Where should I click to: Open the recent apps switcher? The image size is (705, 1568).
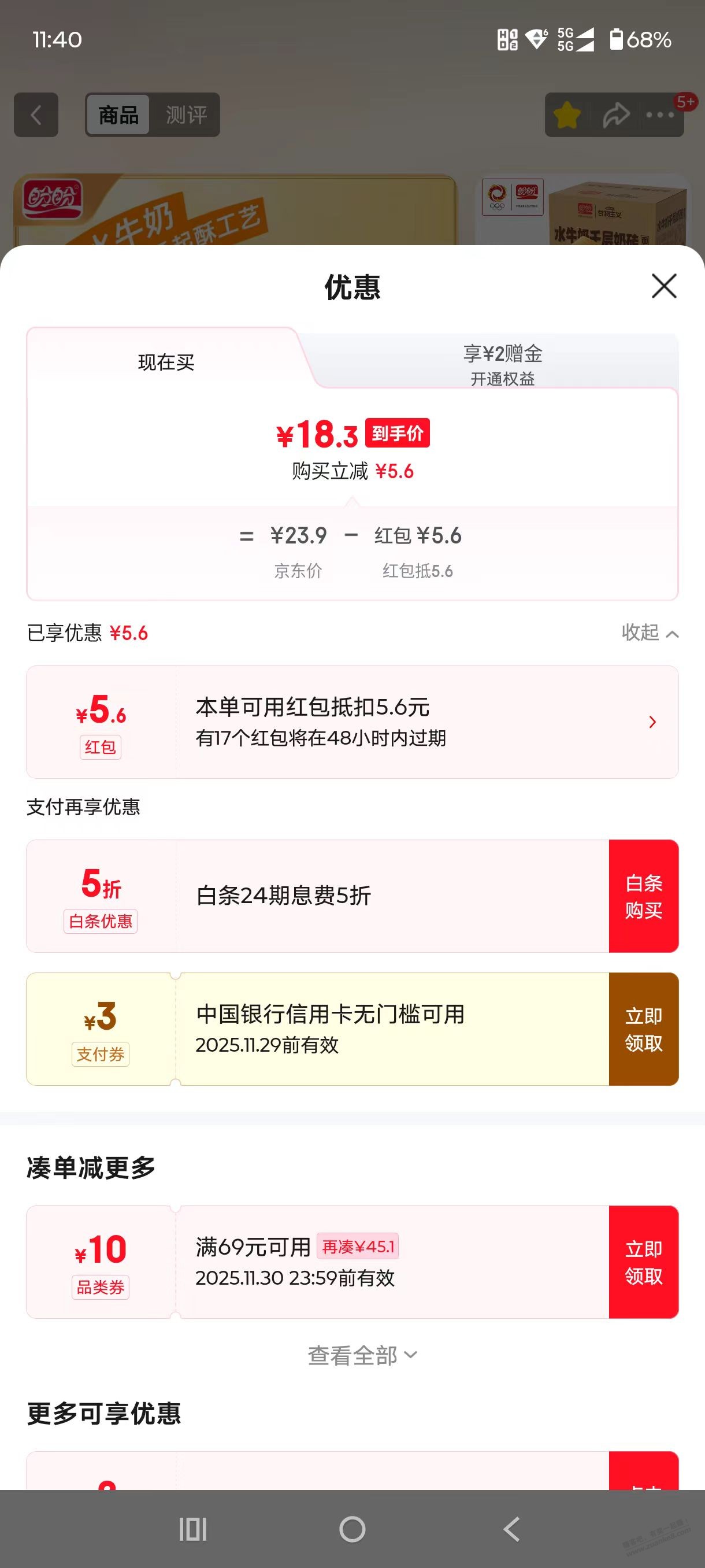coord(193,1529)
